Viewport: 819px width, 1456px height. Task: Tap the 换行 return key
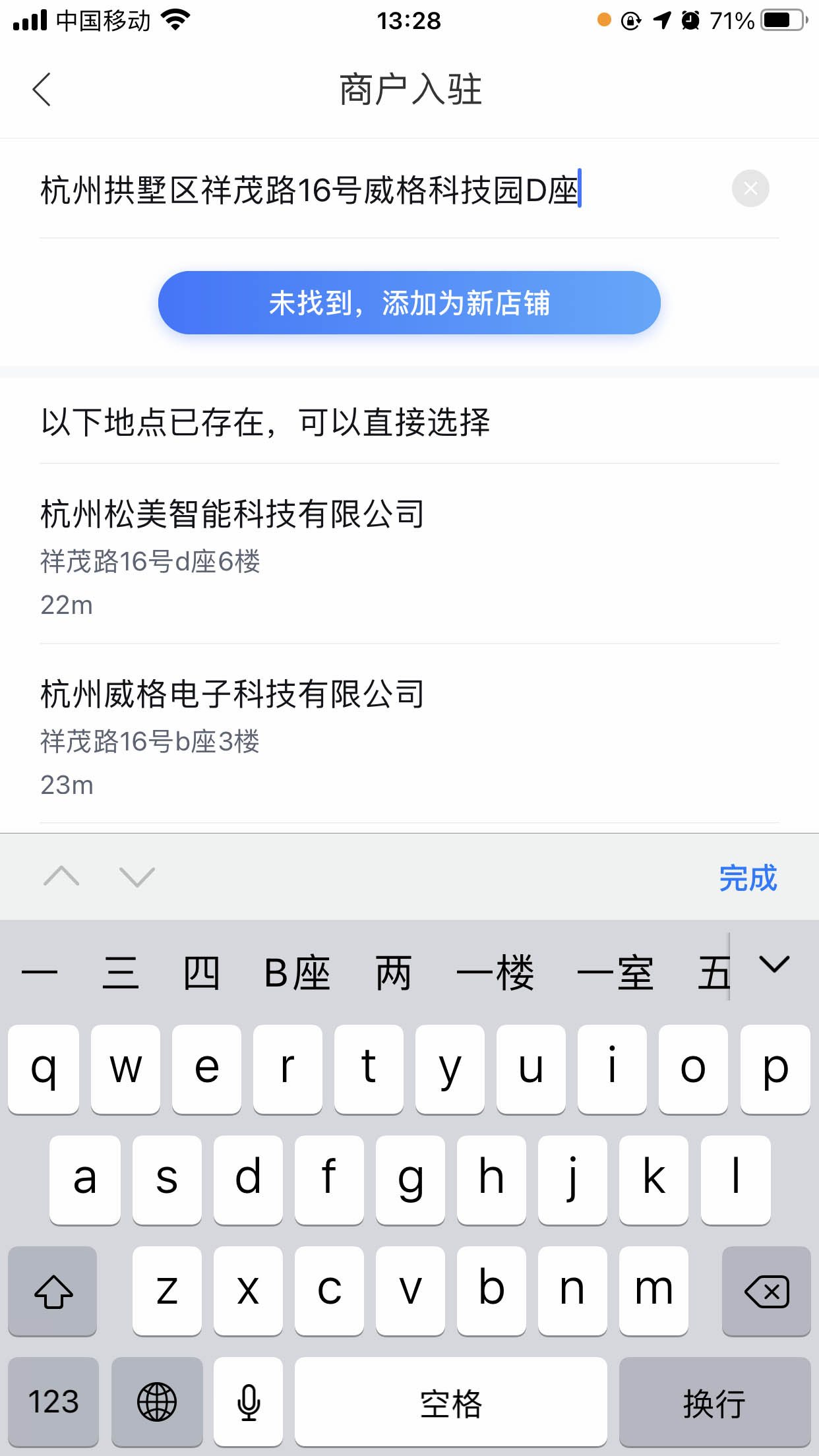coord(714,1401)
